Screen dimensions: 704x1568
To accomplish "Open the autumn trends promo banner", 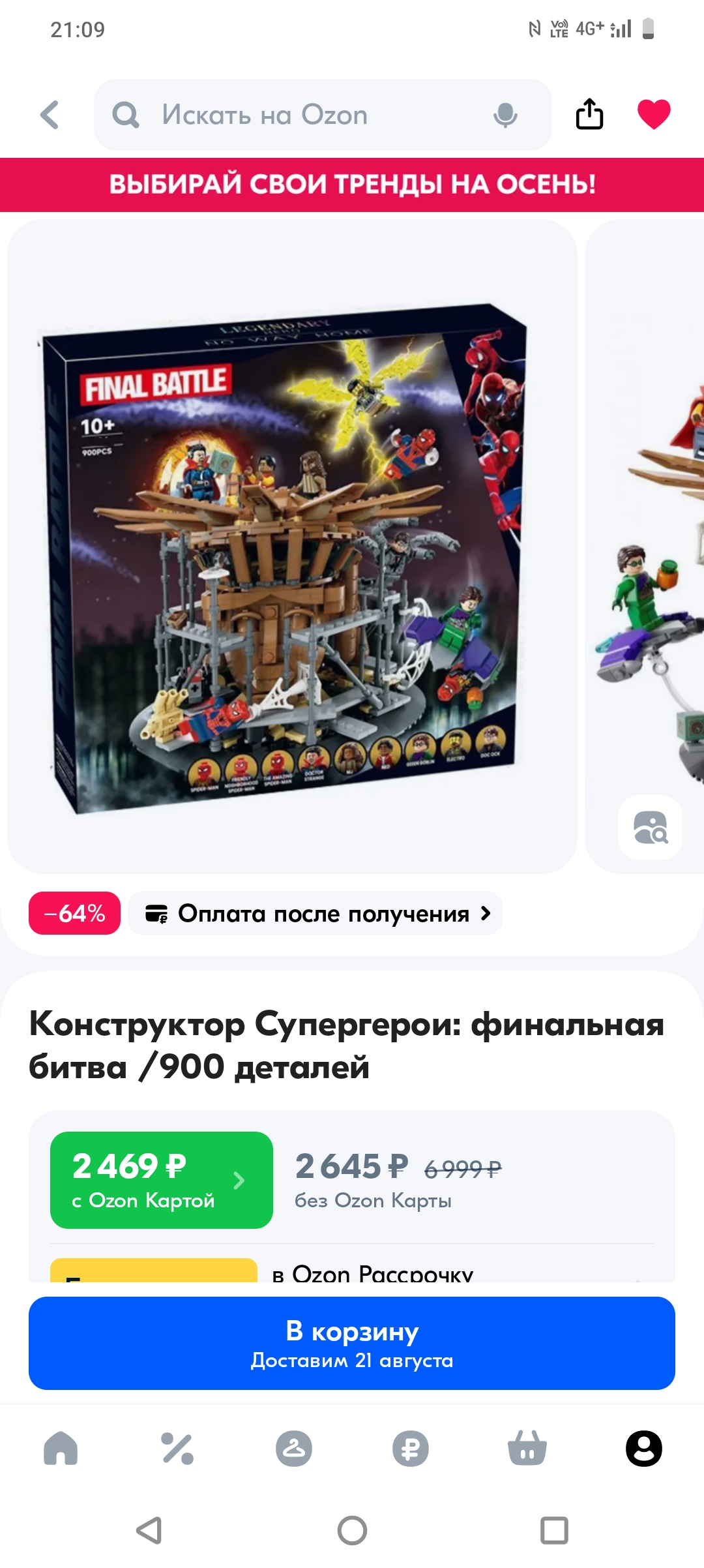I will (352, 185).
